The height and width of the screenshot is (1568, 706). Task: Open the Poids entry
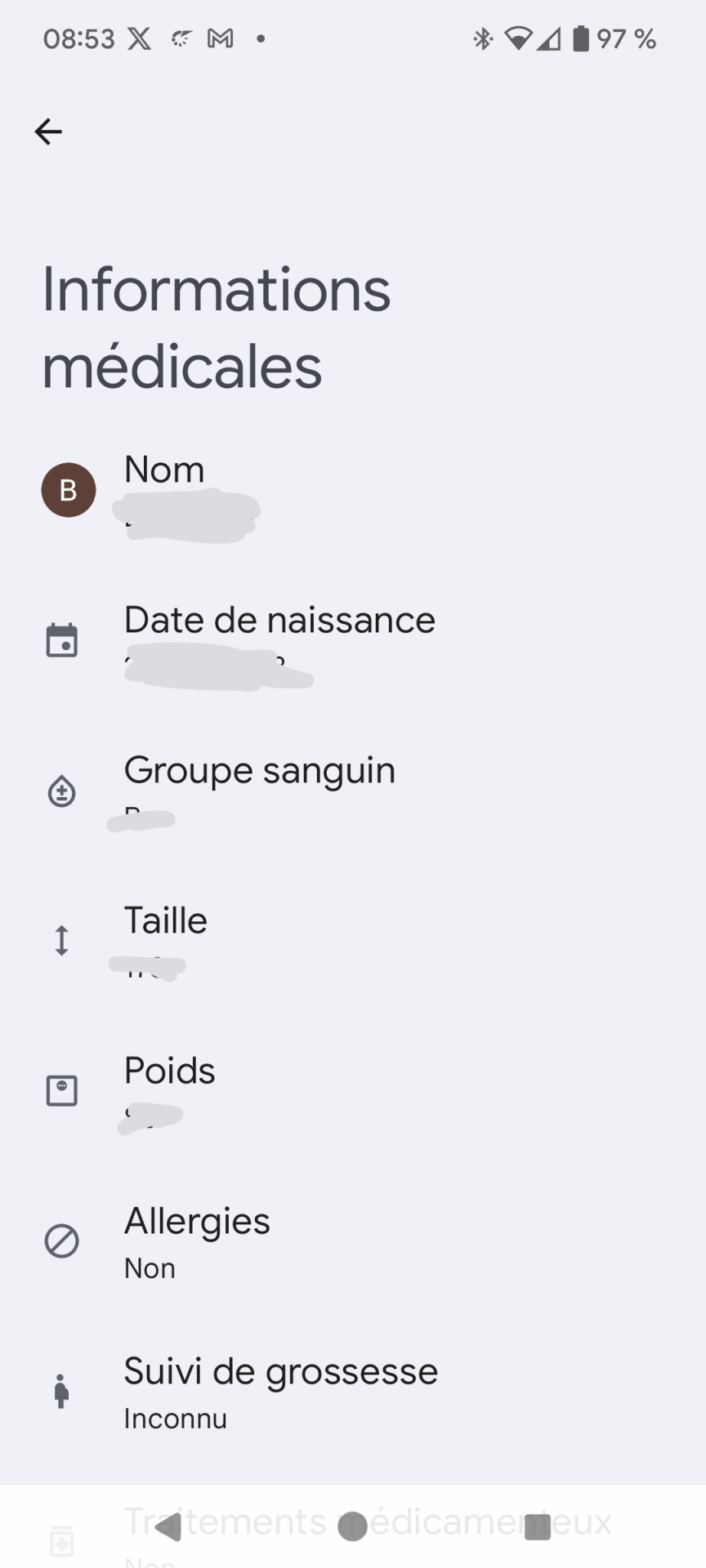pos(353,1091)
